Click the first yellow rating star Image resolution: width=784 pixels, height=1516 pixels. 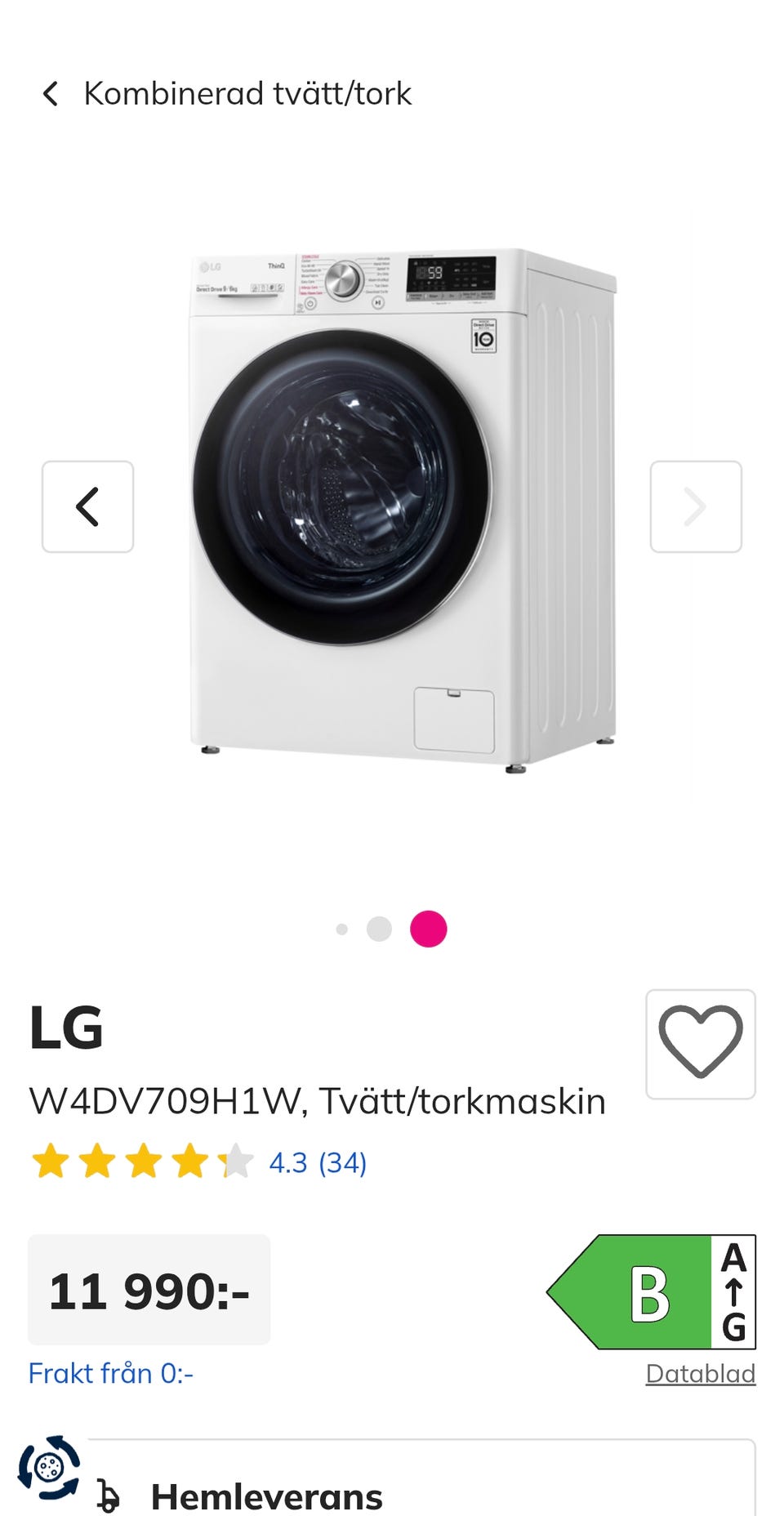click(x=51, y=1162)
